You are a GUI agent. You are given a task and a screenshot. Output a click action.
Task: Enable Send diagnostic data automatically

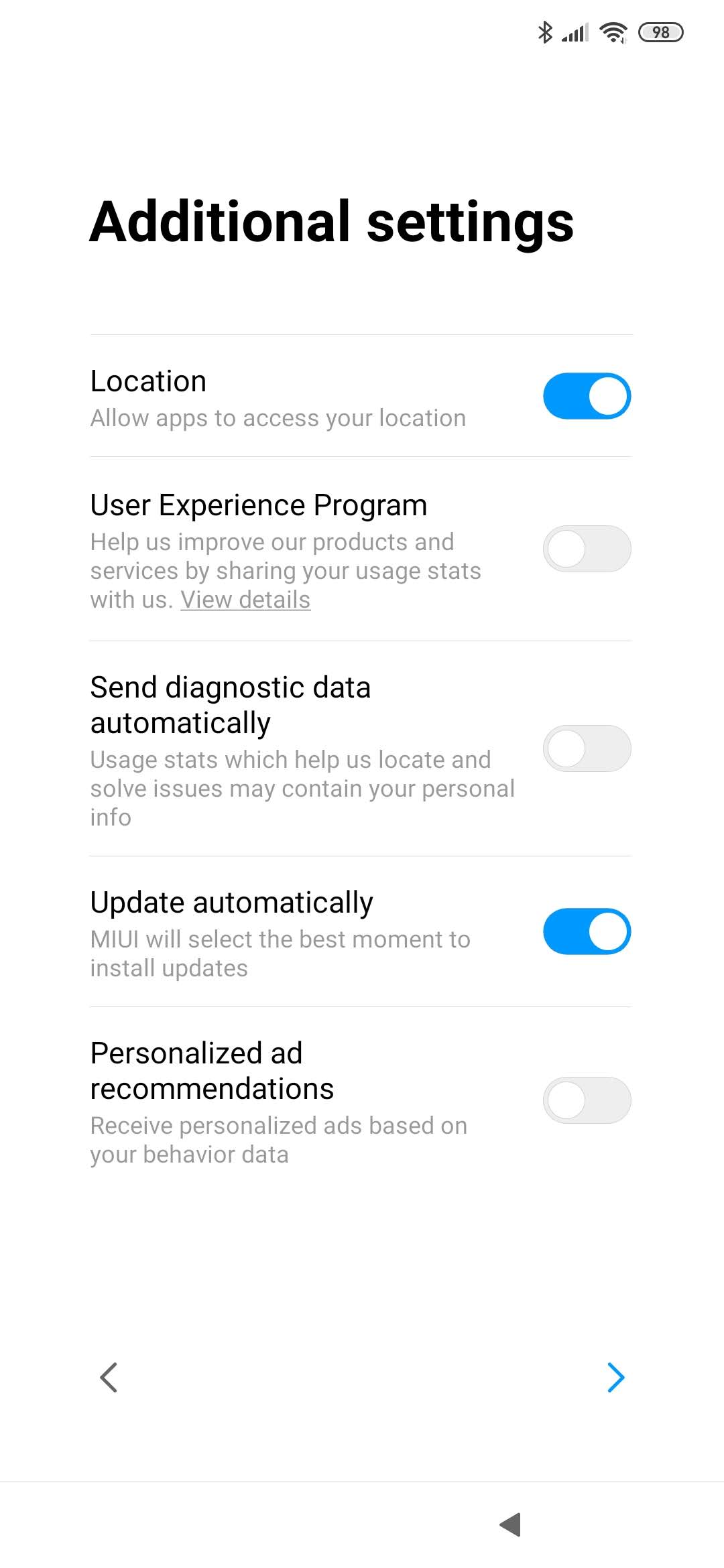point(587,748)
